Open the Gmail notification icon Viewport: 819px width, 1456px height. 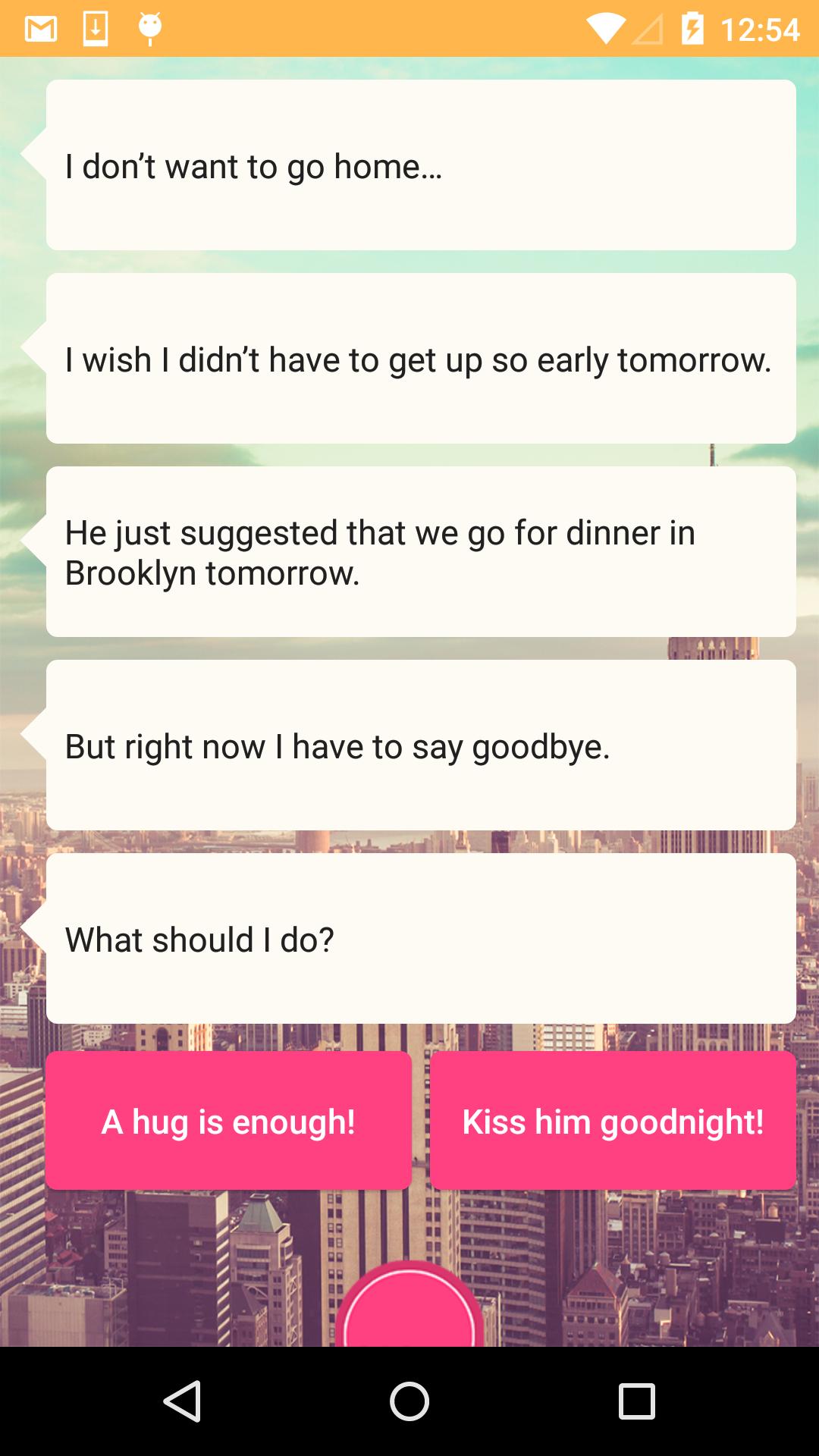(39, 28)
